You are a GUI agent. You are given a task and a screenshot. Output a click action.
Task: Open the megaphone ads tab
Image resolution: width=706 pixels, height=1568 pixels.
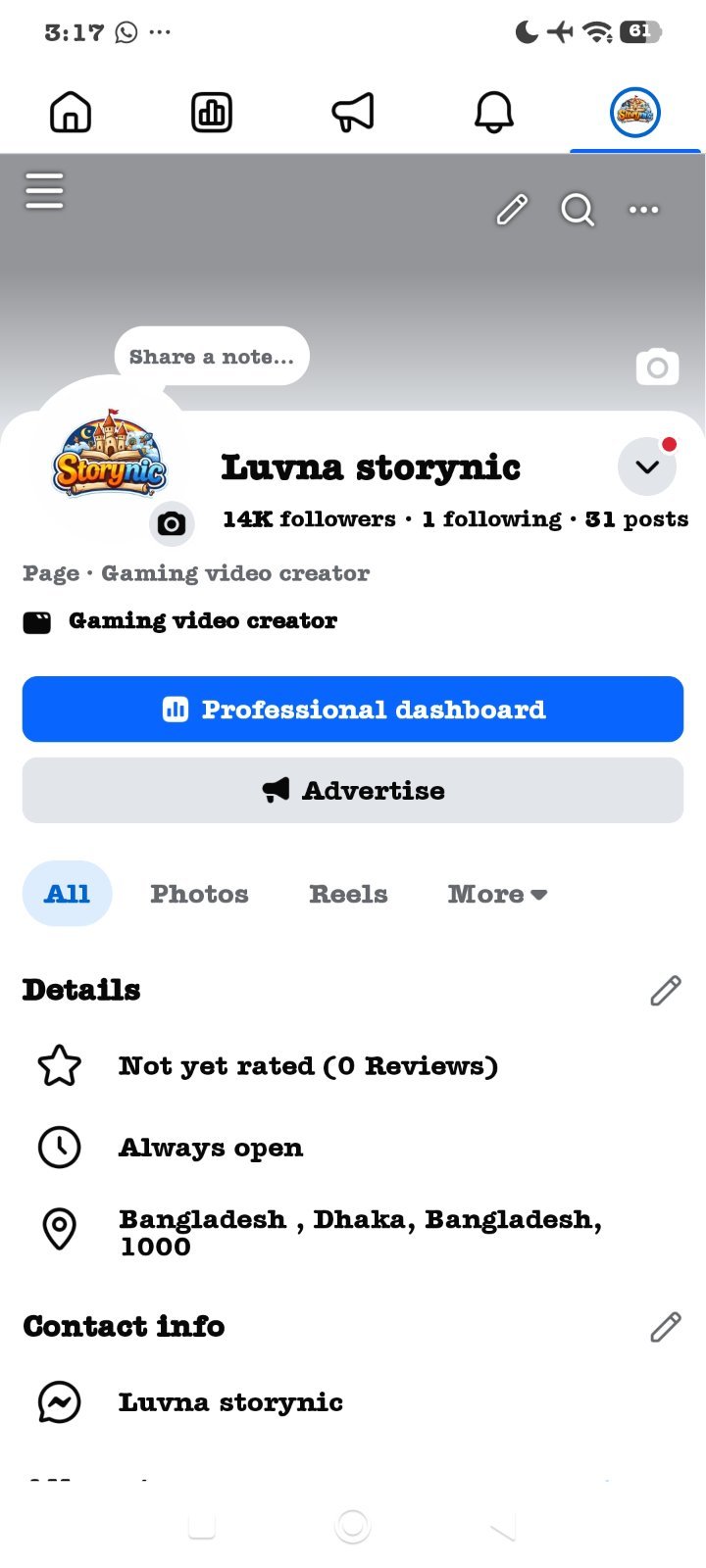click(x=353, y=112)
